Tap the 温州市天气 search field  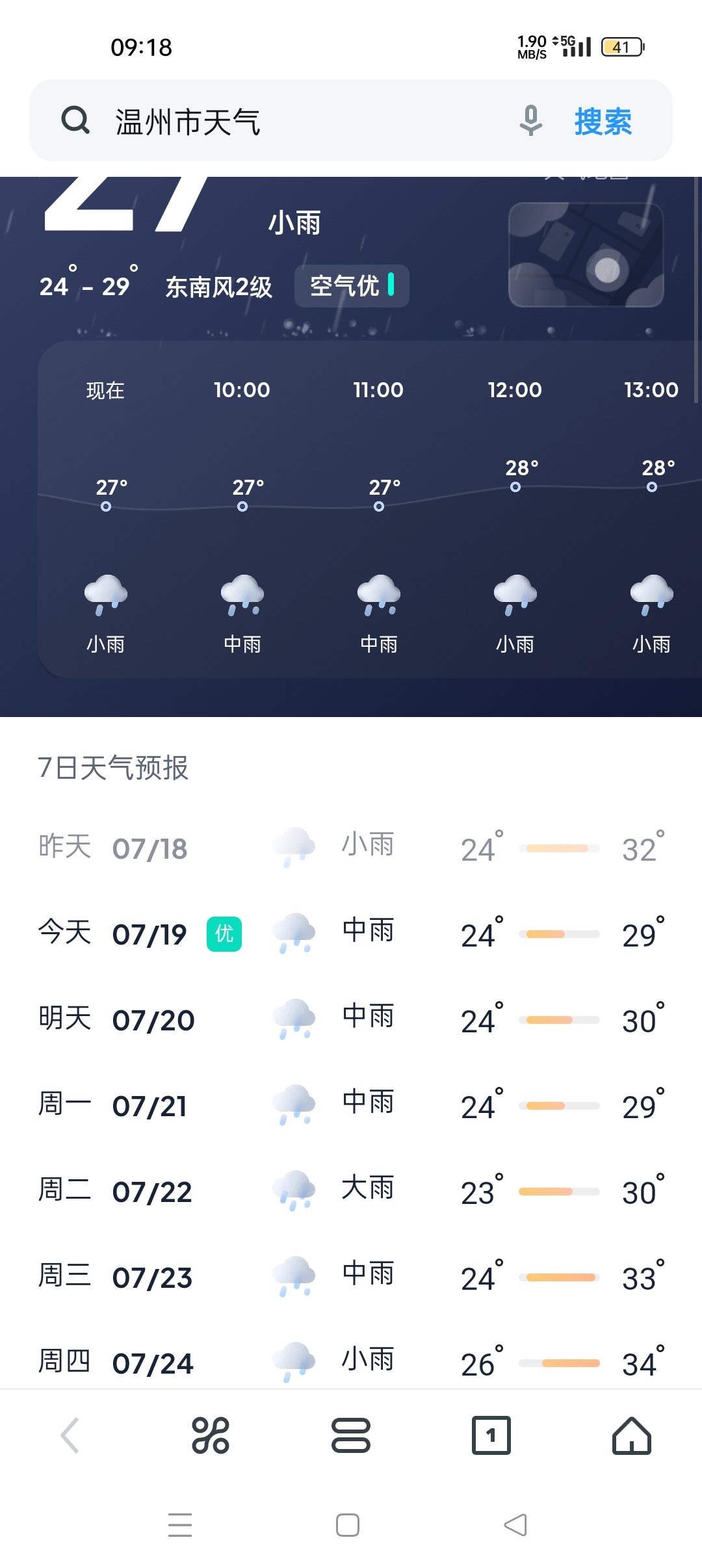305,121
